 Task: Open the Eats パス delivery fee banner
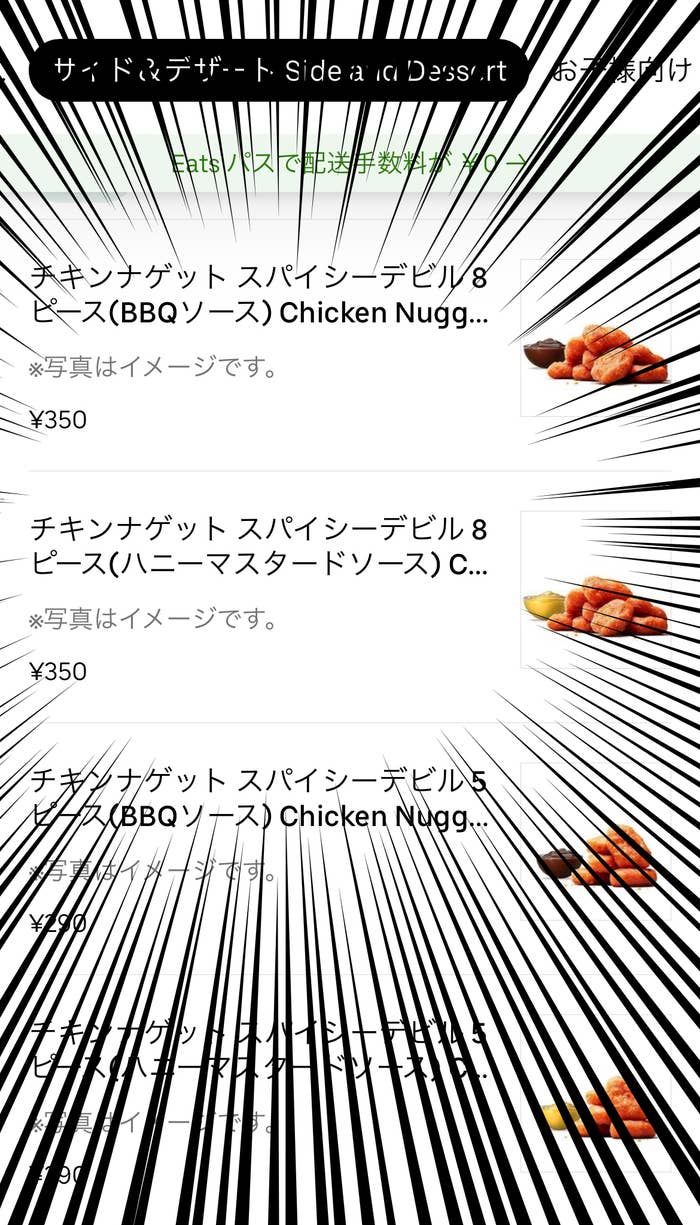pos(349,163)
